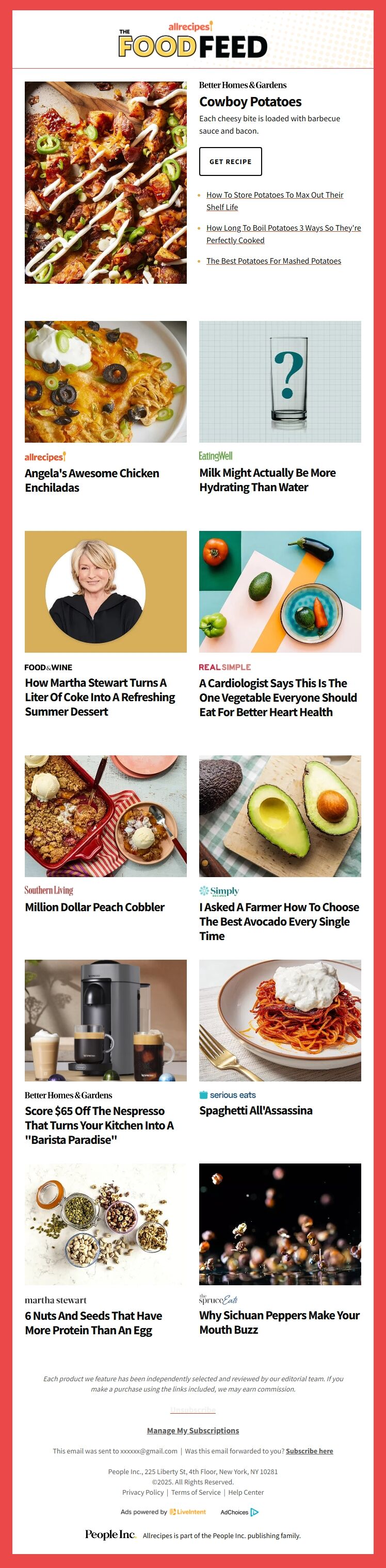View the Terms of Service
The image size is (386, 1568).
pos(196,1492)
